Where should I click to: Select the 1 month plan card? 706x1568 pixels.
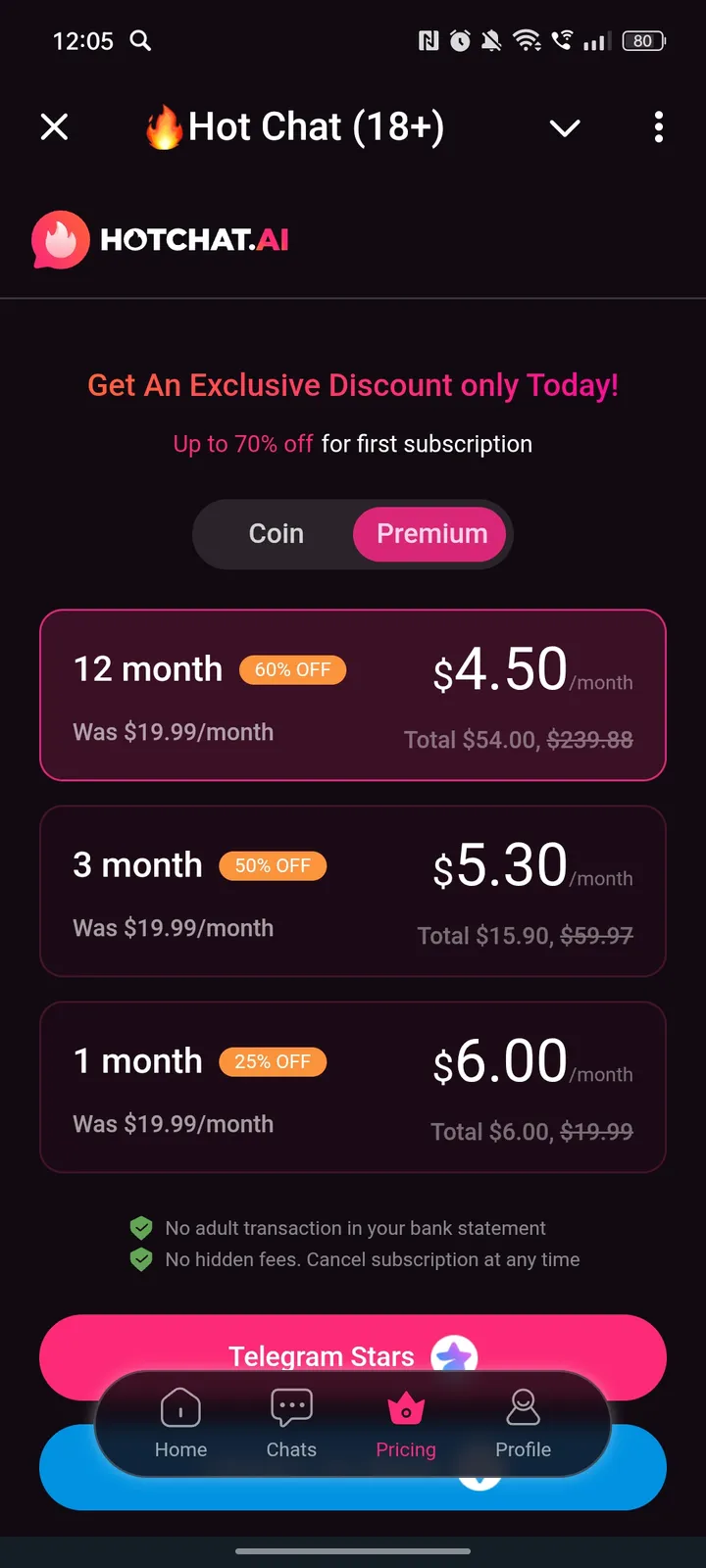353,1088
